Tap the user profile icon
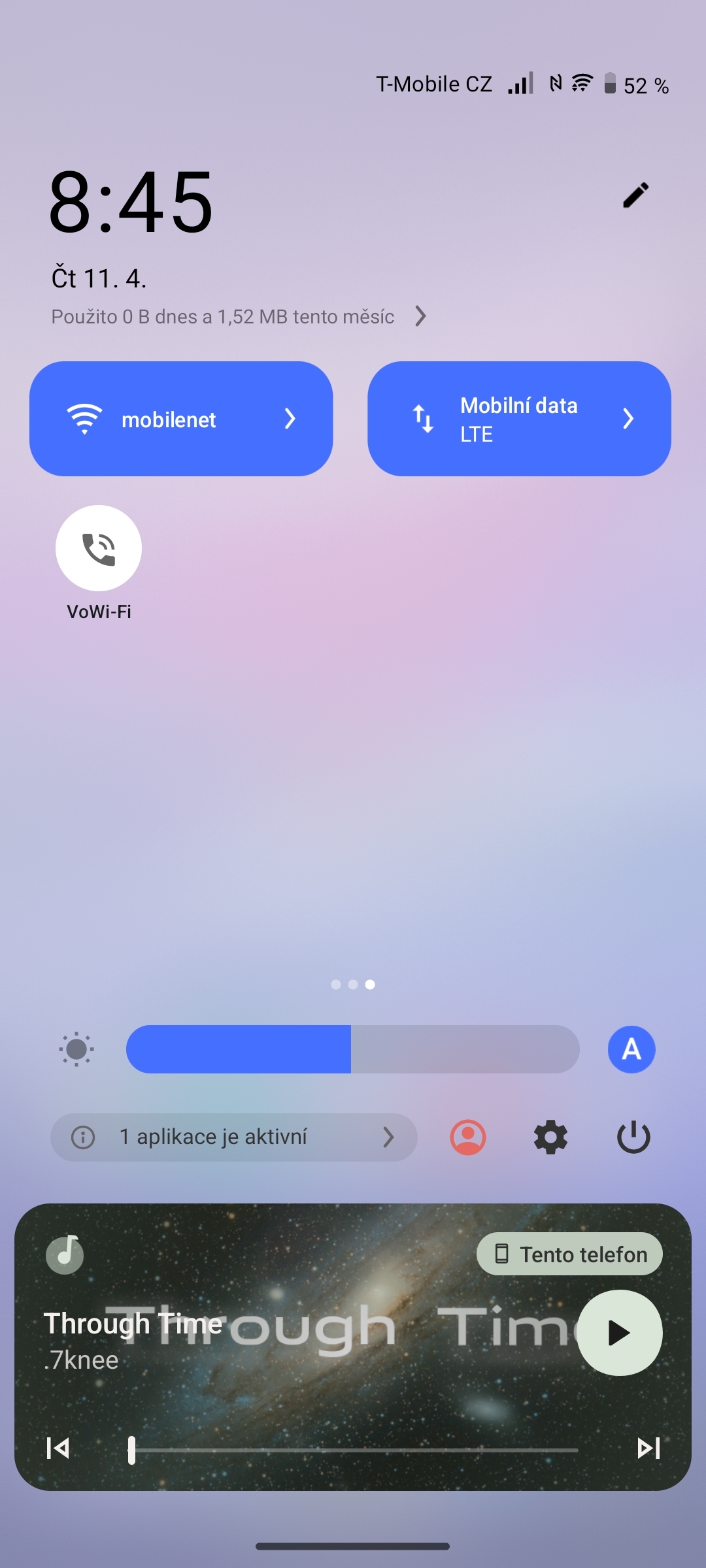 467,1137
